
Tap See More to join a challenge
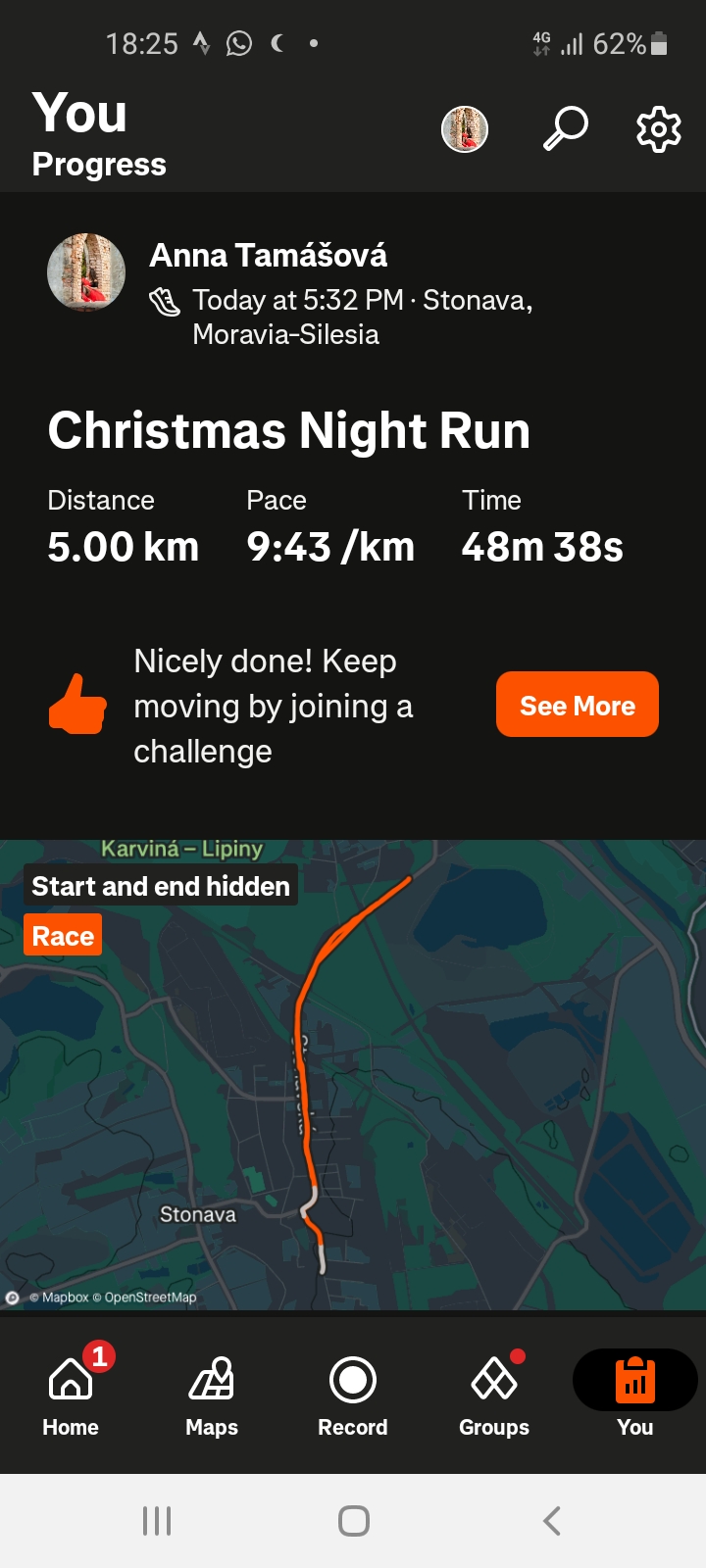pyautogui.click(x=577, y=705)
